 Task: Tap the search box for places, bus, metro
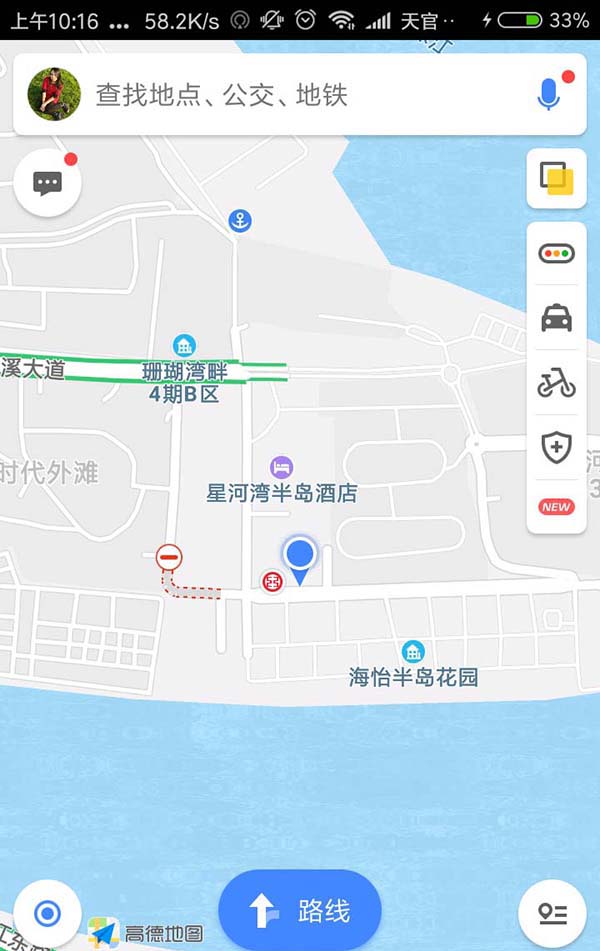point(300,95)
